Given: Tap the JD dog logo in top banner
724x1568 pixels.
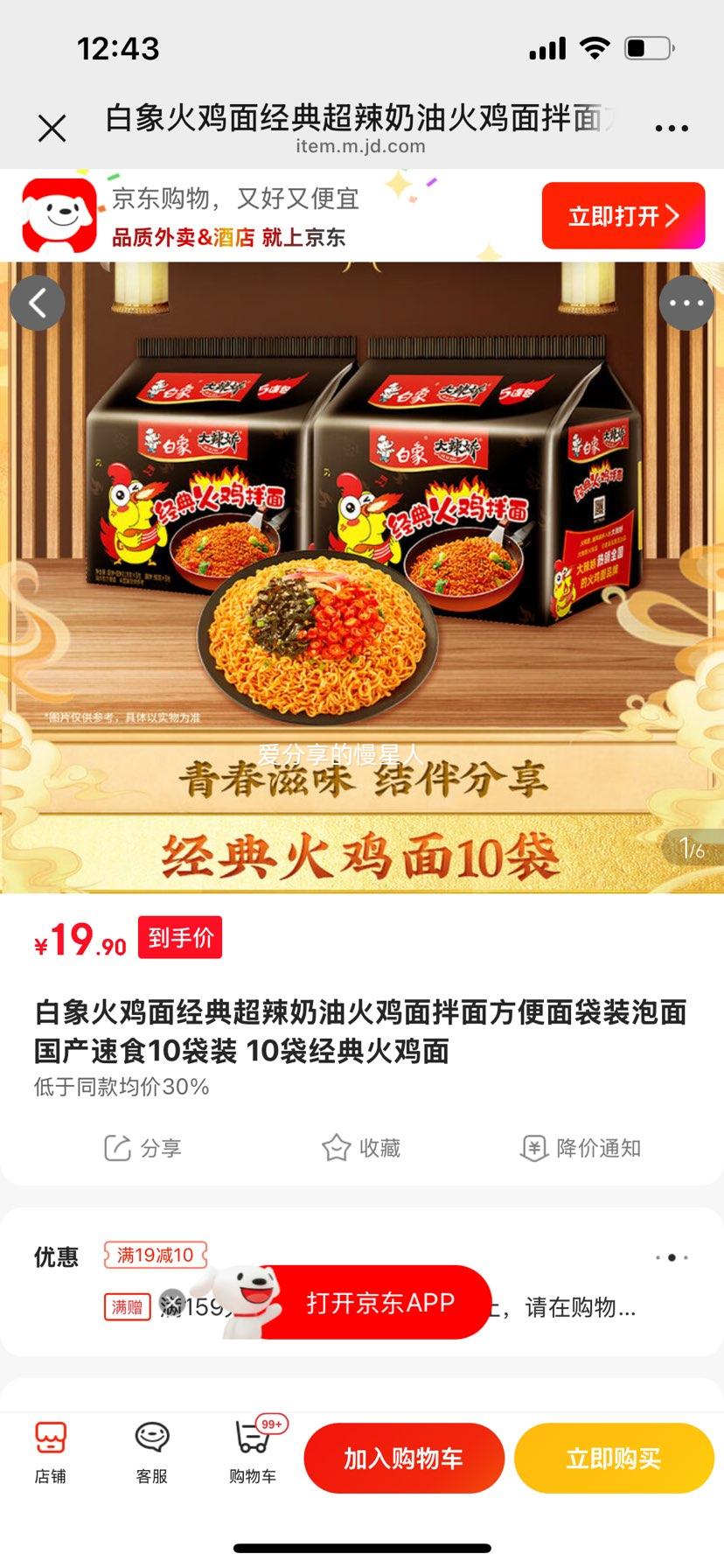Looking at the screenshot, I should [53, 214].
